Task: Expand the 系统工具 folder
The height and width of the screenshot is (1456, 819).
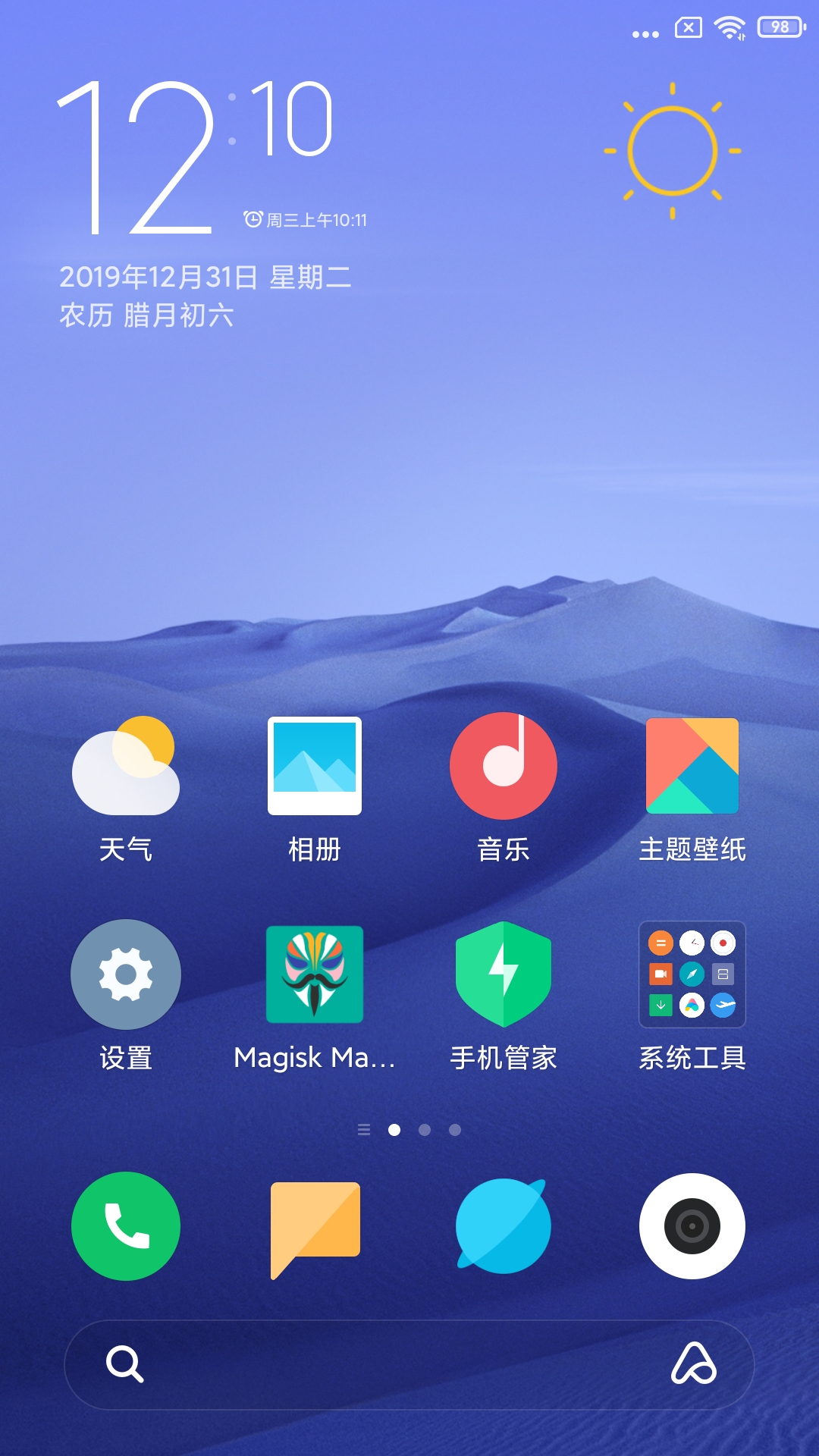Action: (692, 974)
